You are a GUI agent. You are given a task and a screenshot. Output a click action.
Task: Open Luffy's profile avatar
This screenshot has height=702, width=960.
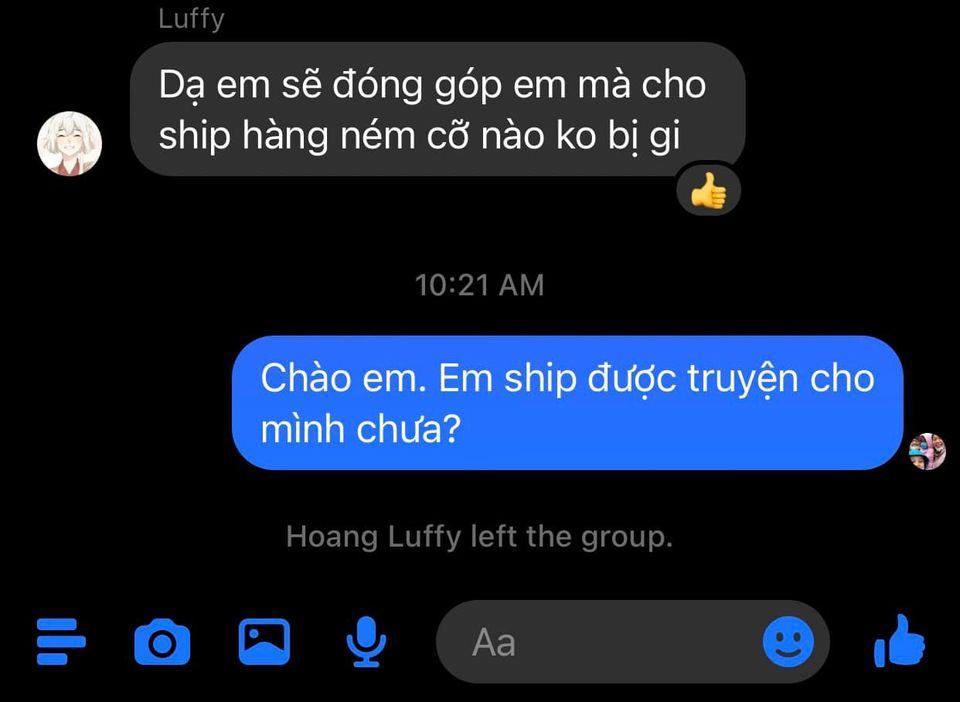click(69, 144)
